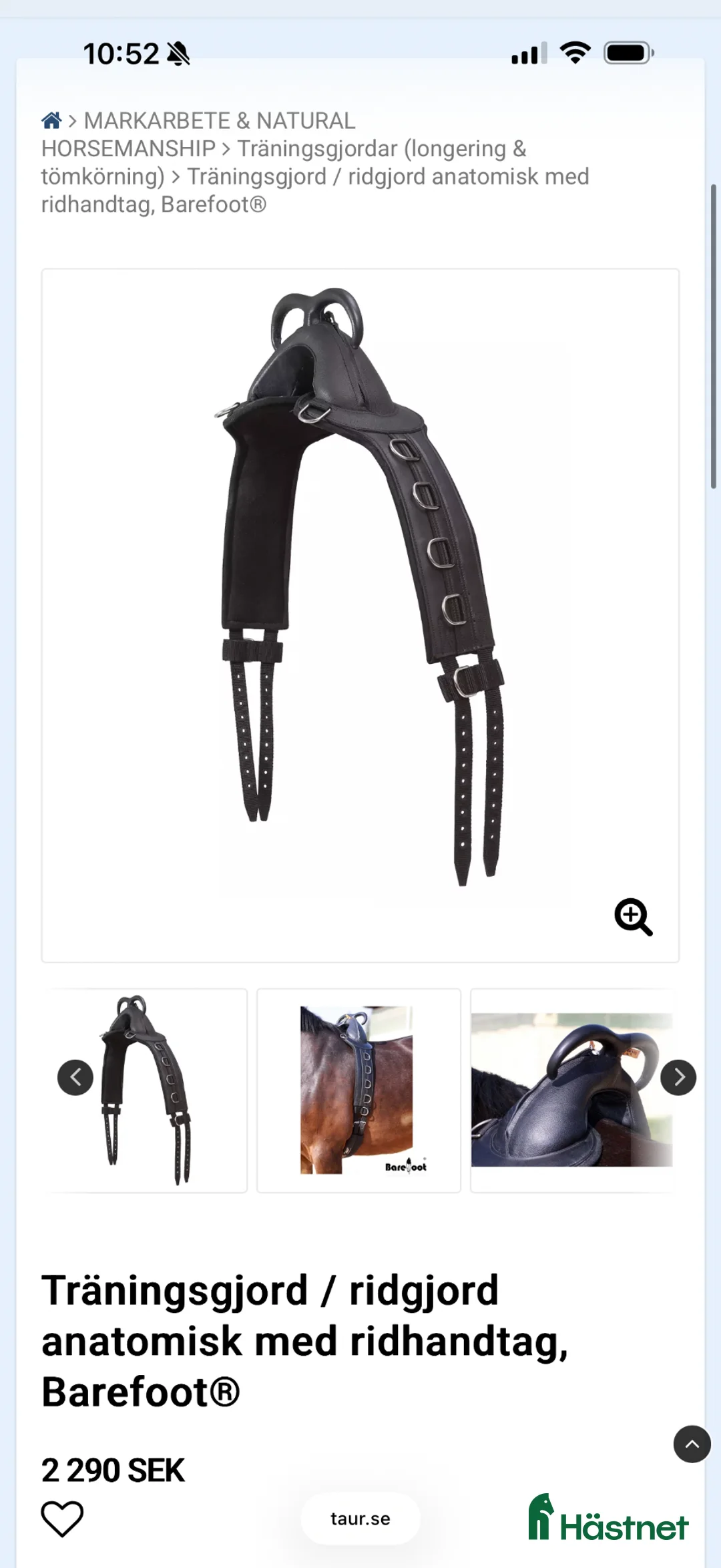This screenshot has width=721, height=1568.
Task: Go to the home page via breadcrumb icon
Action: click(x=51, y=121)
